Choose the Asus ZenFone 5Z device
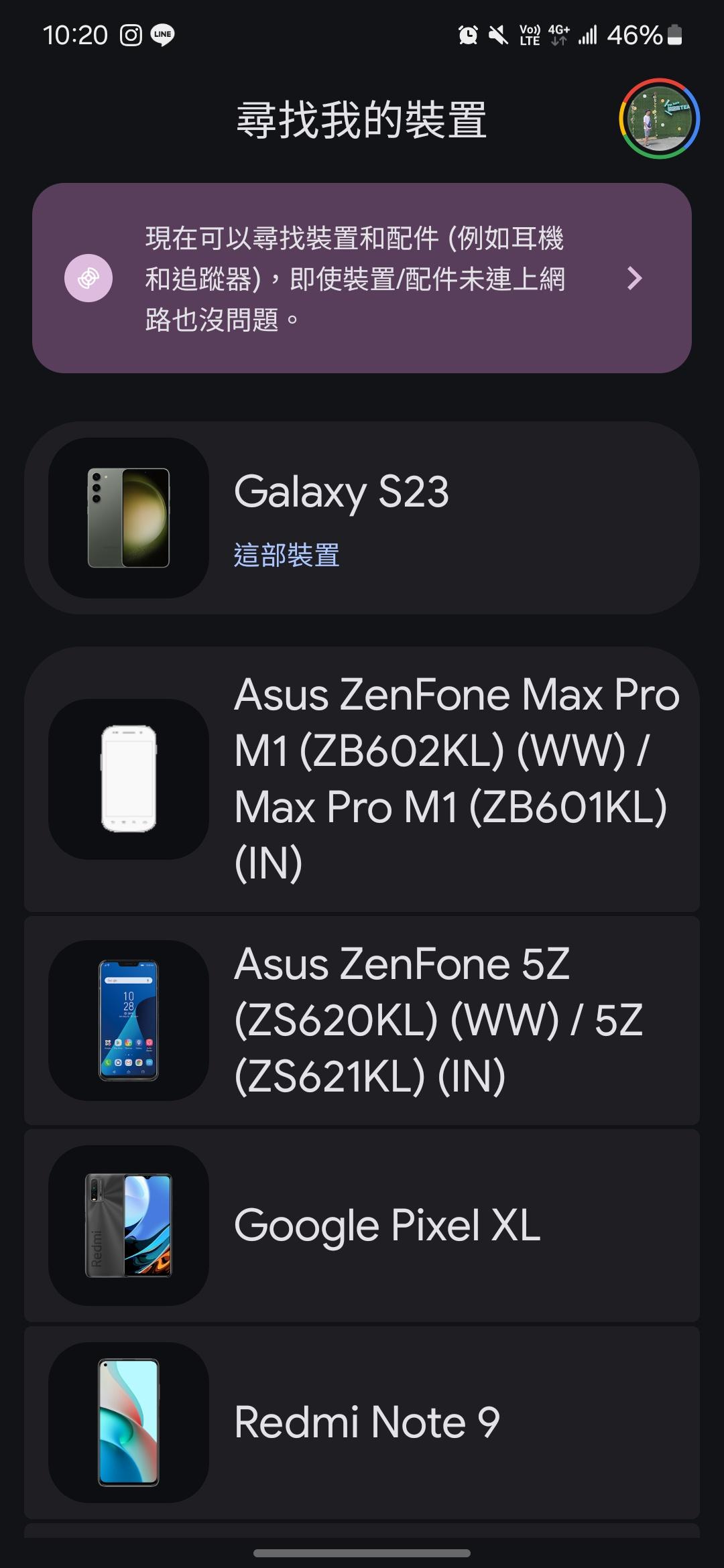The image size is (724, 1568). click(x=362, y=1020)
